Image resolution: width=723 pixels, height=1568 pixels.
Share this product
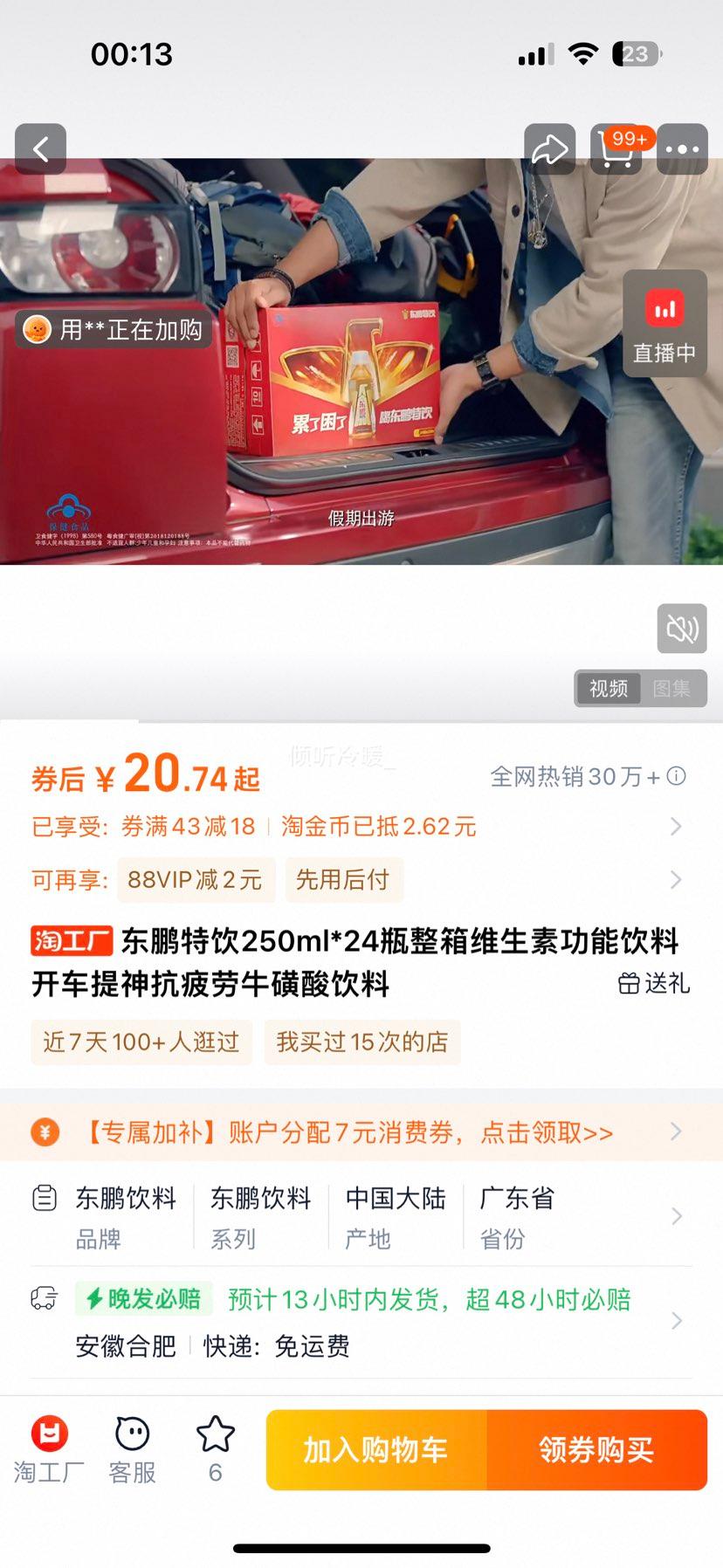549,149
